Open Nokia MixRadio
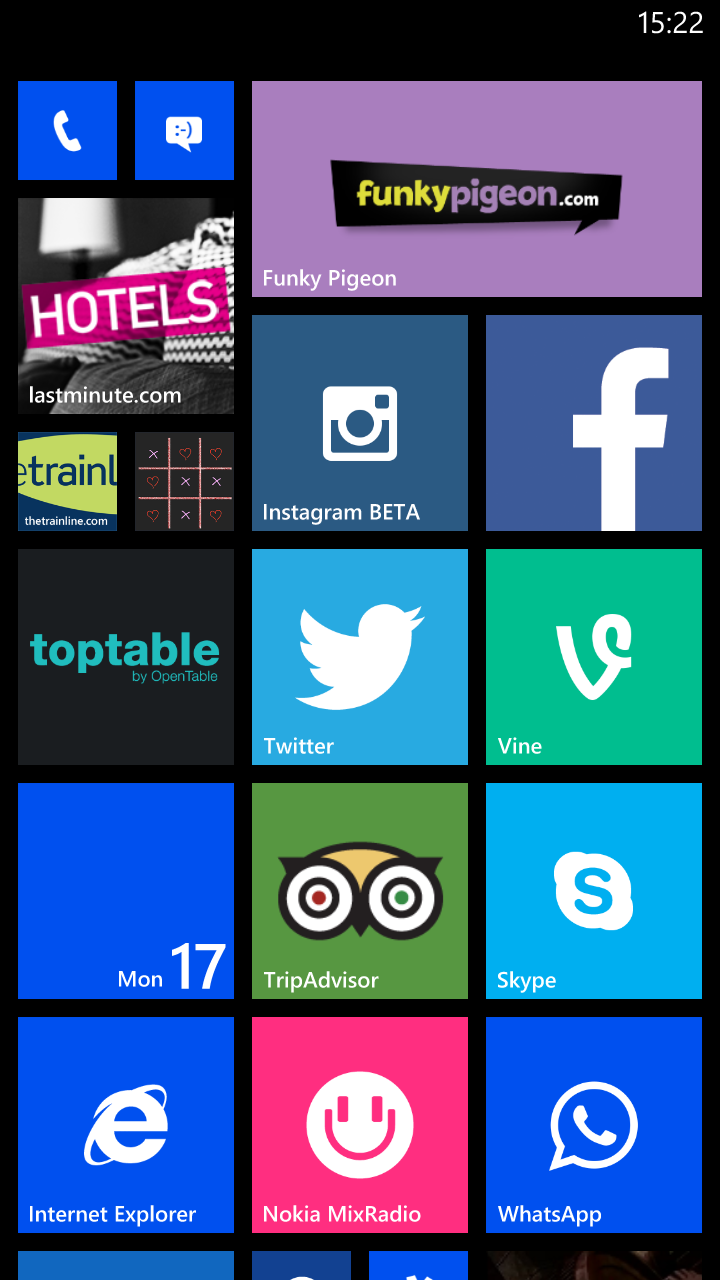The height and width of the screenshot is (1280, 720). (x=359, y=1124)
